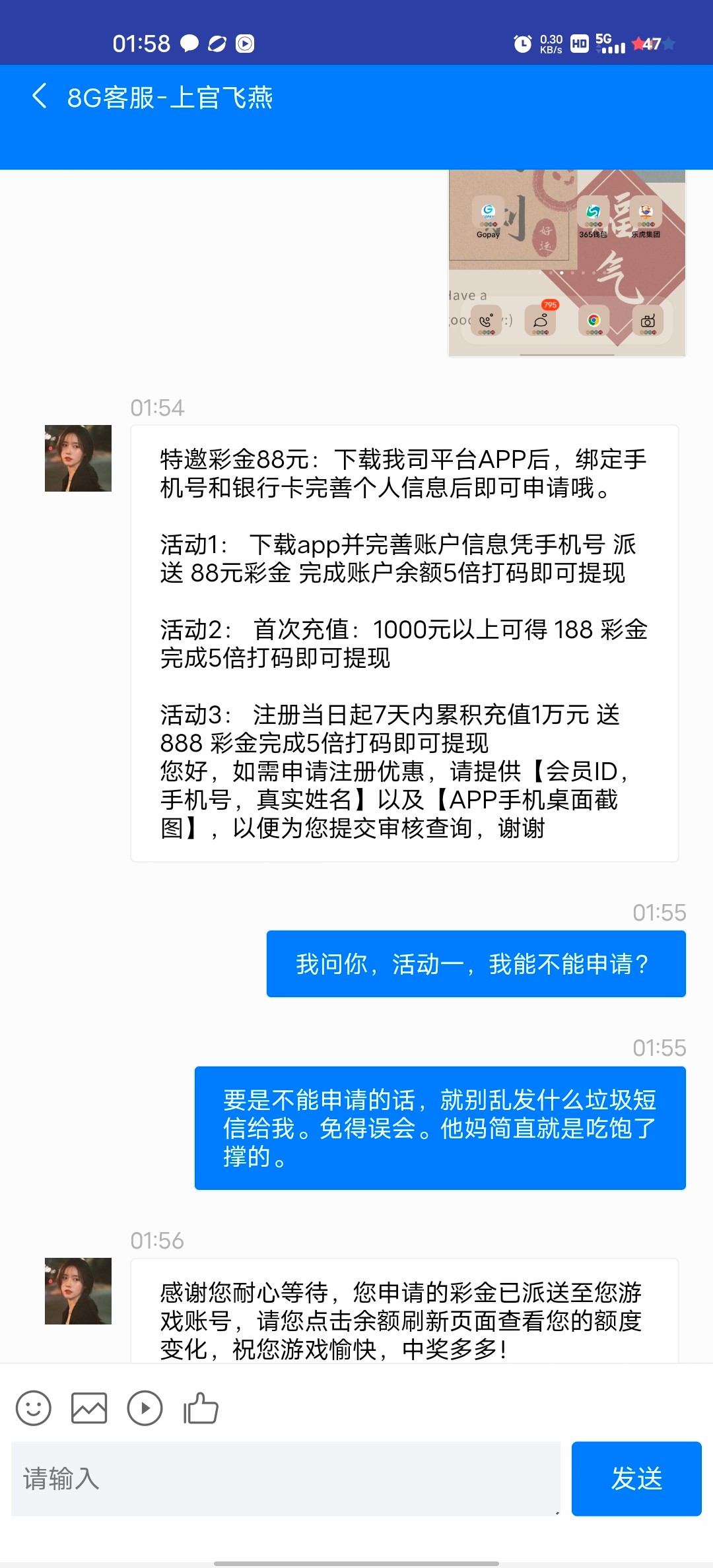
Task: Attach a picture to the chat
Action: tap(89, 1408)
